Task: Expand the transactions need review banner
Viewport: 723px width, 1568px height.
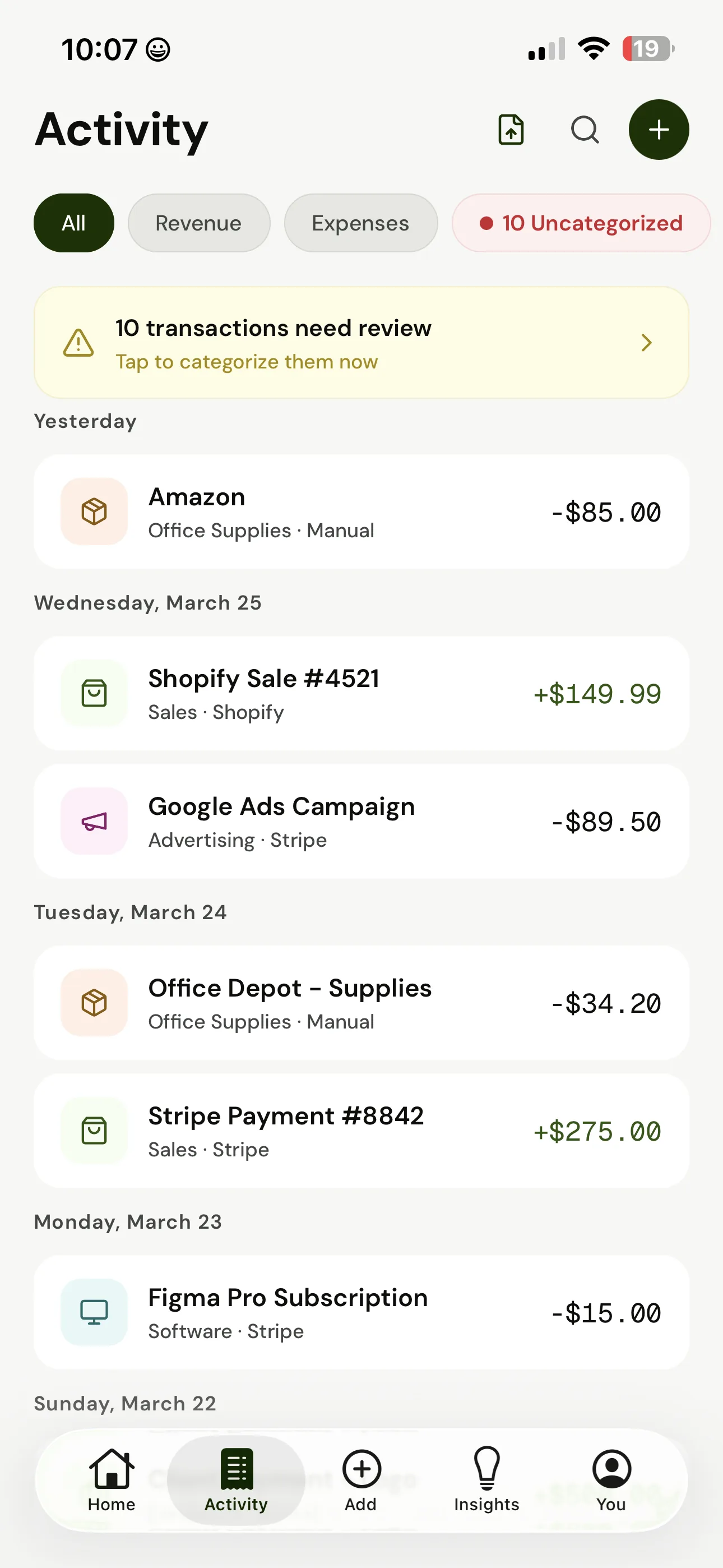Action: tap(361, 343)
